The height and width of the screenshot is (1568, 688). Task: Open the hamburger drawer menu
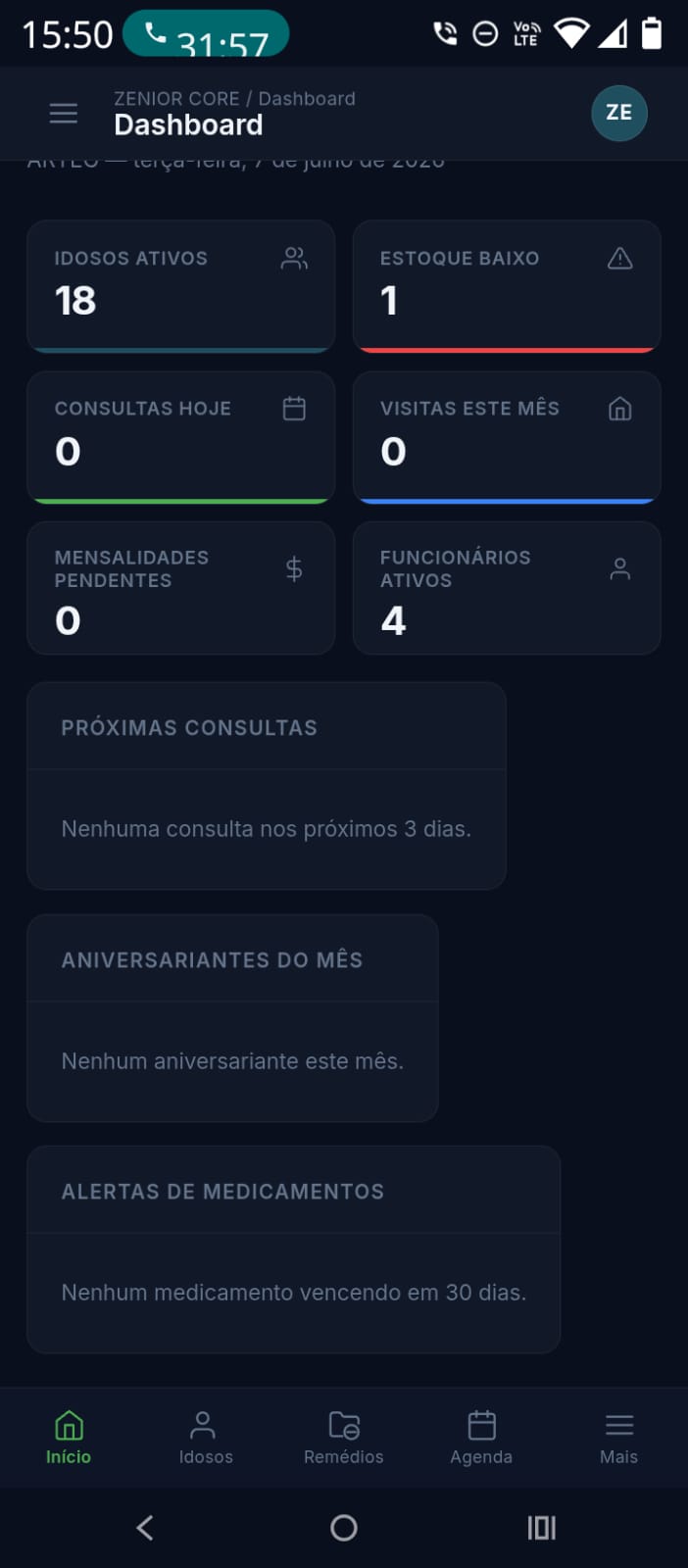coord(64,114)
